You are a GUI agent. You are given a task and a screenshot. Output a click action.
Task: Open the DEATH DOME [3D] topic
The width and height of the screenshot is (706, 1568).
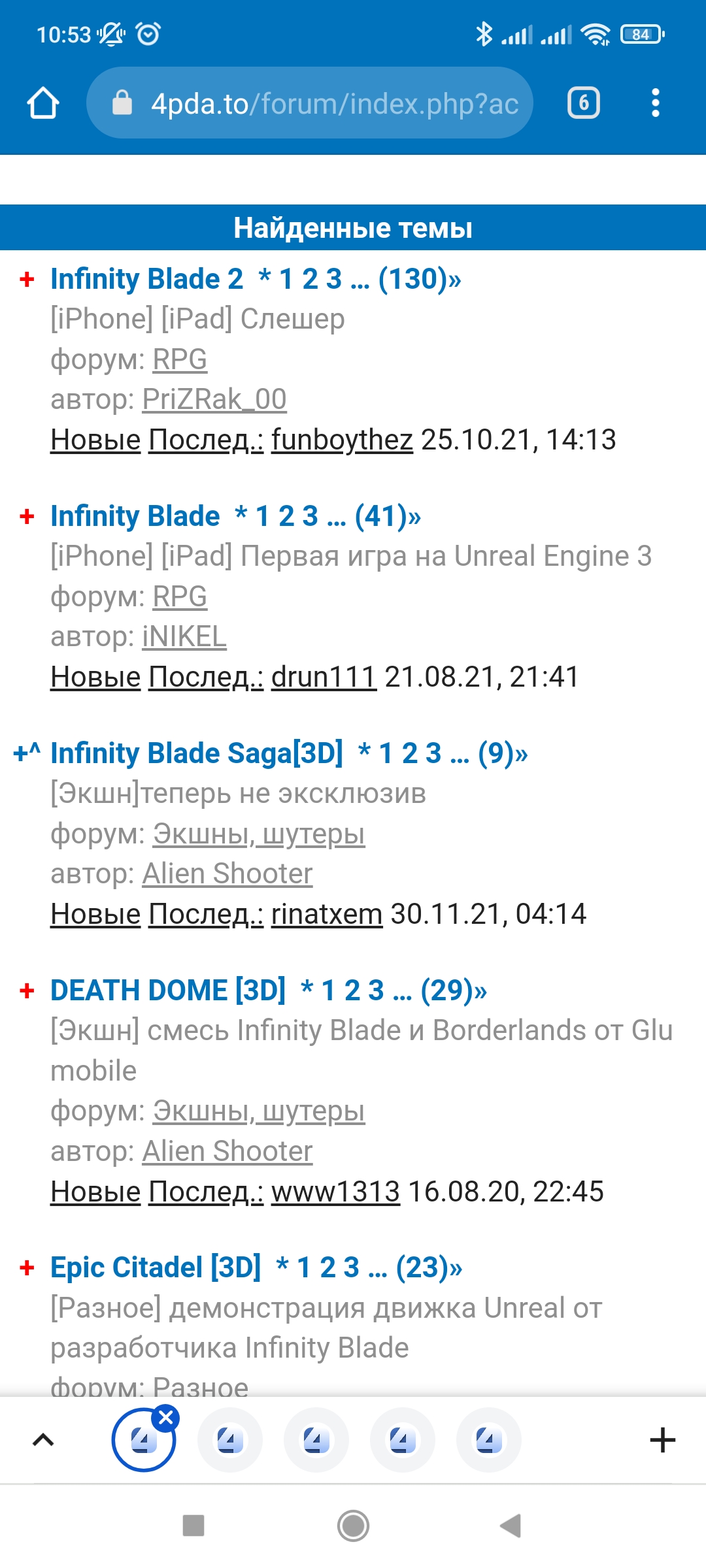[168, 990]
